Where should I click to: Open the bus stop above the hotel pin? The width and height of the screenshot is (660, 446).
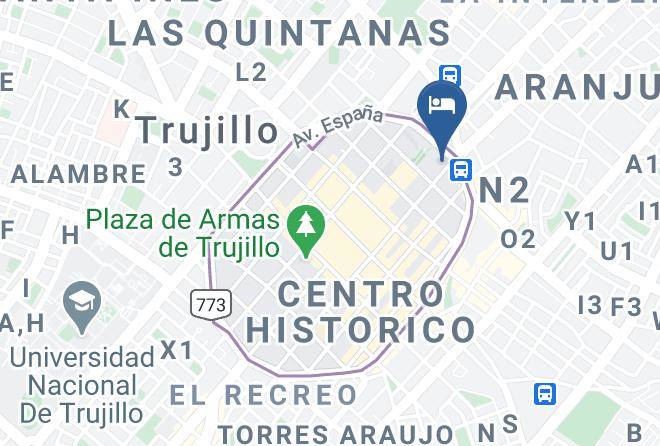[x=450, y=74]
